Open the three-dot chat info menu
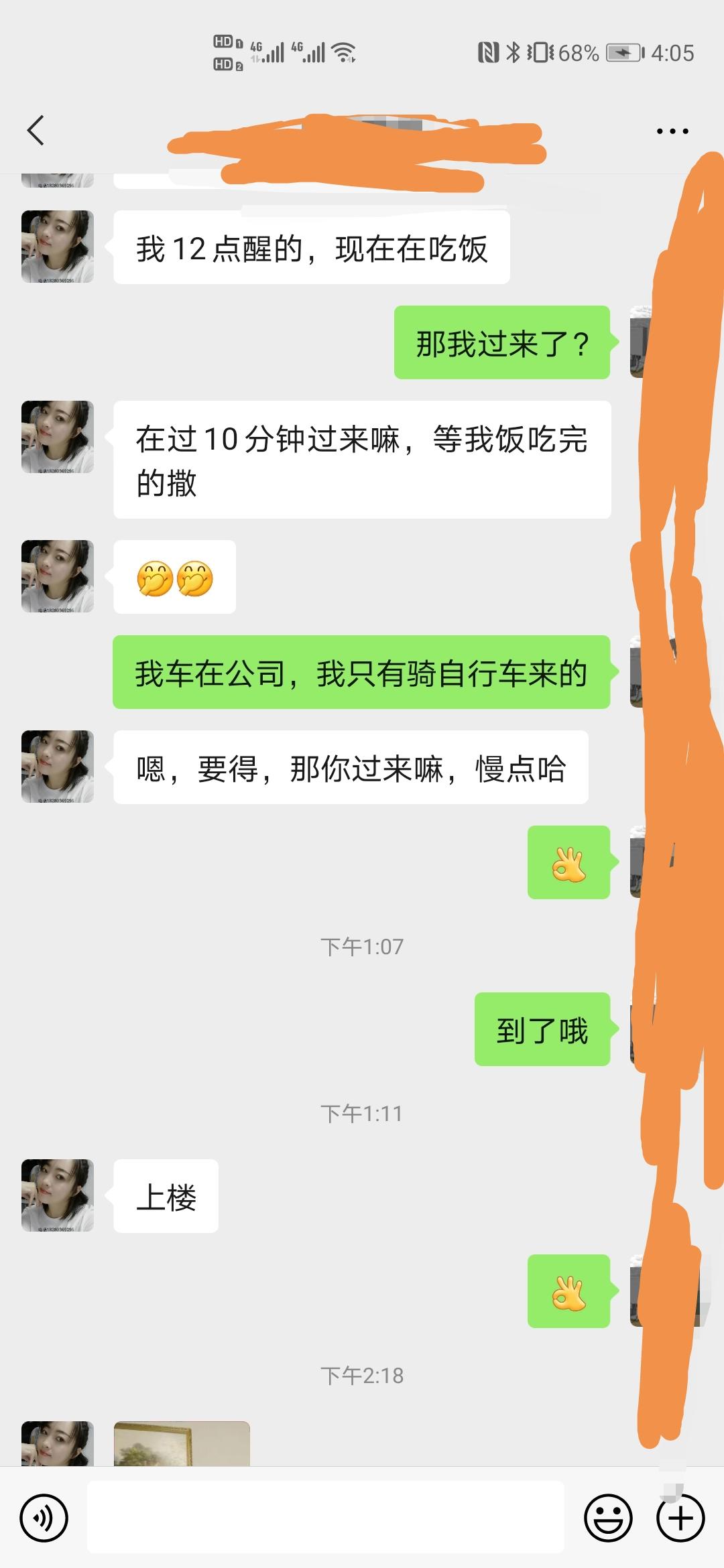Image resolution: width=724 pixels, height=1568 pixels. [672, 131]
